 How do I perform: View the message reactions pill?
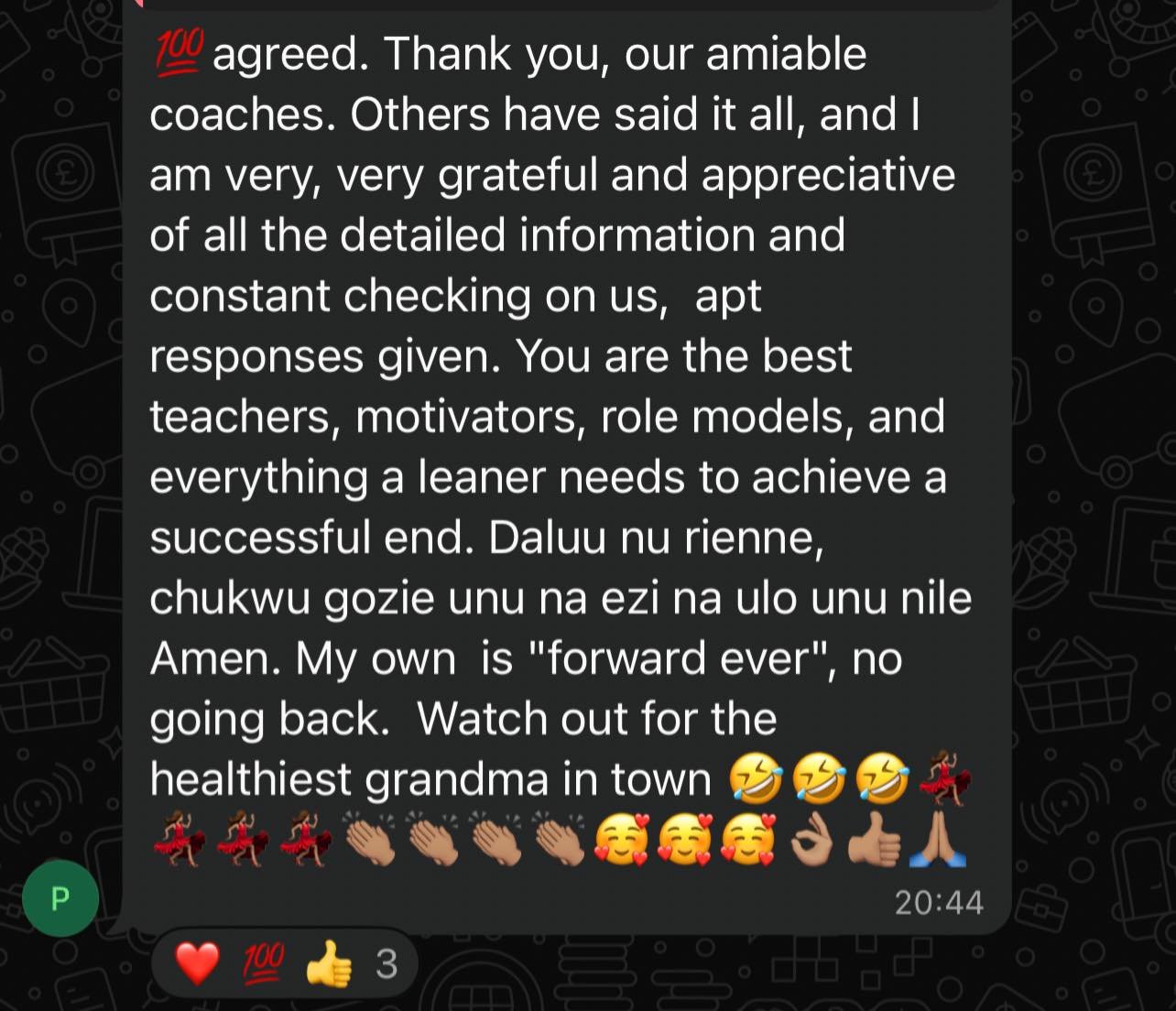click(x=285, y=963)
